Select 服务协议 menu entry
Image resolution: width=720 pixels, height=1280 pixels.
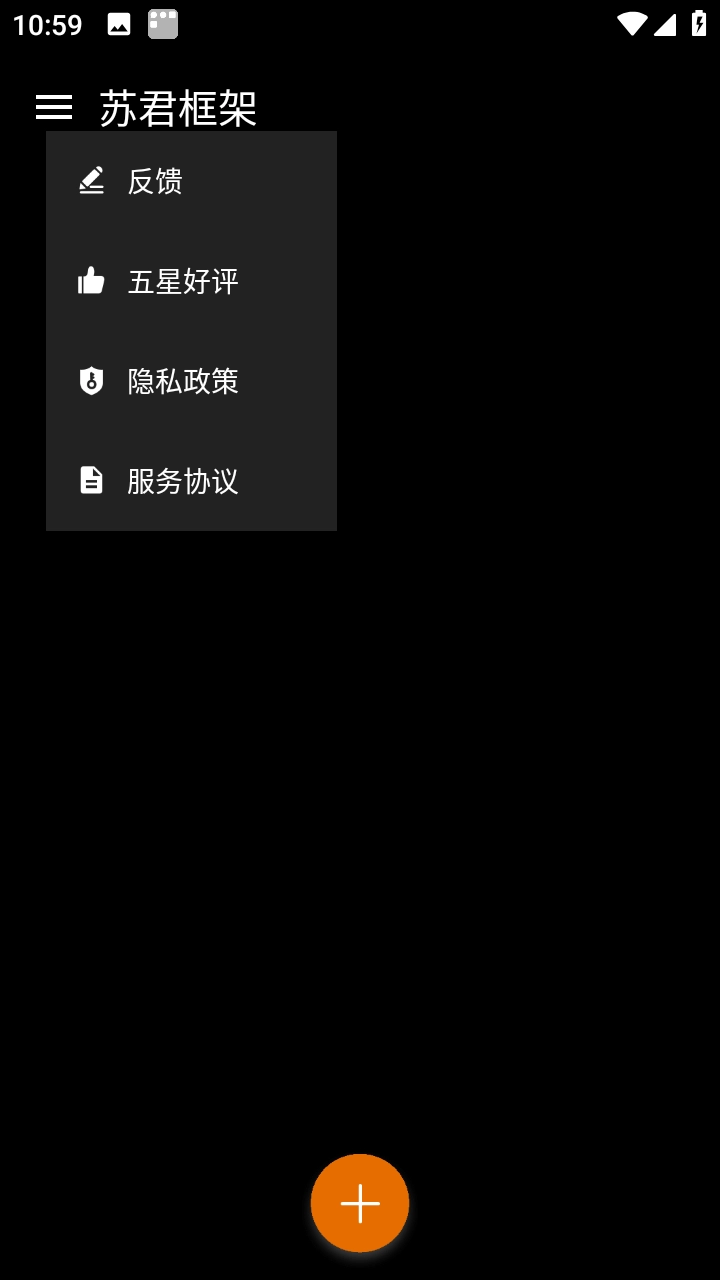point(182,483)
